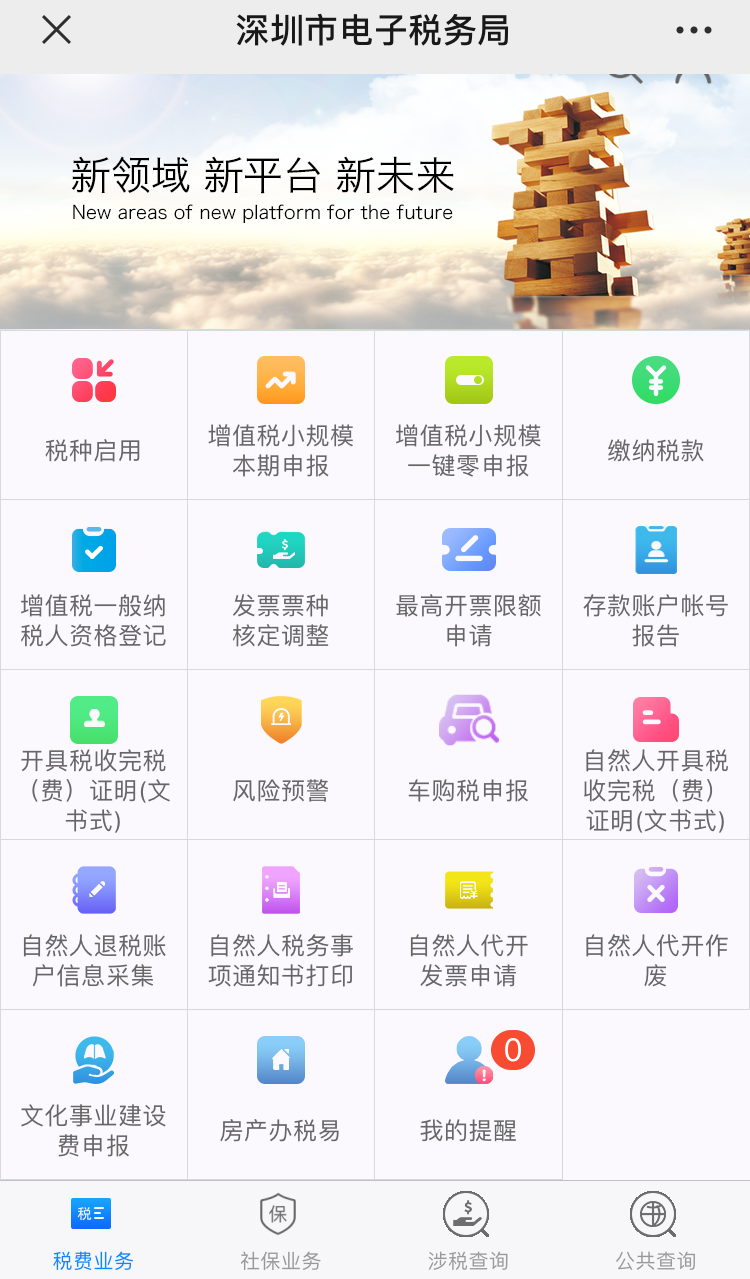Tap 自然人代开作废

click(x=656, y=925)
